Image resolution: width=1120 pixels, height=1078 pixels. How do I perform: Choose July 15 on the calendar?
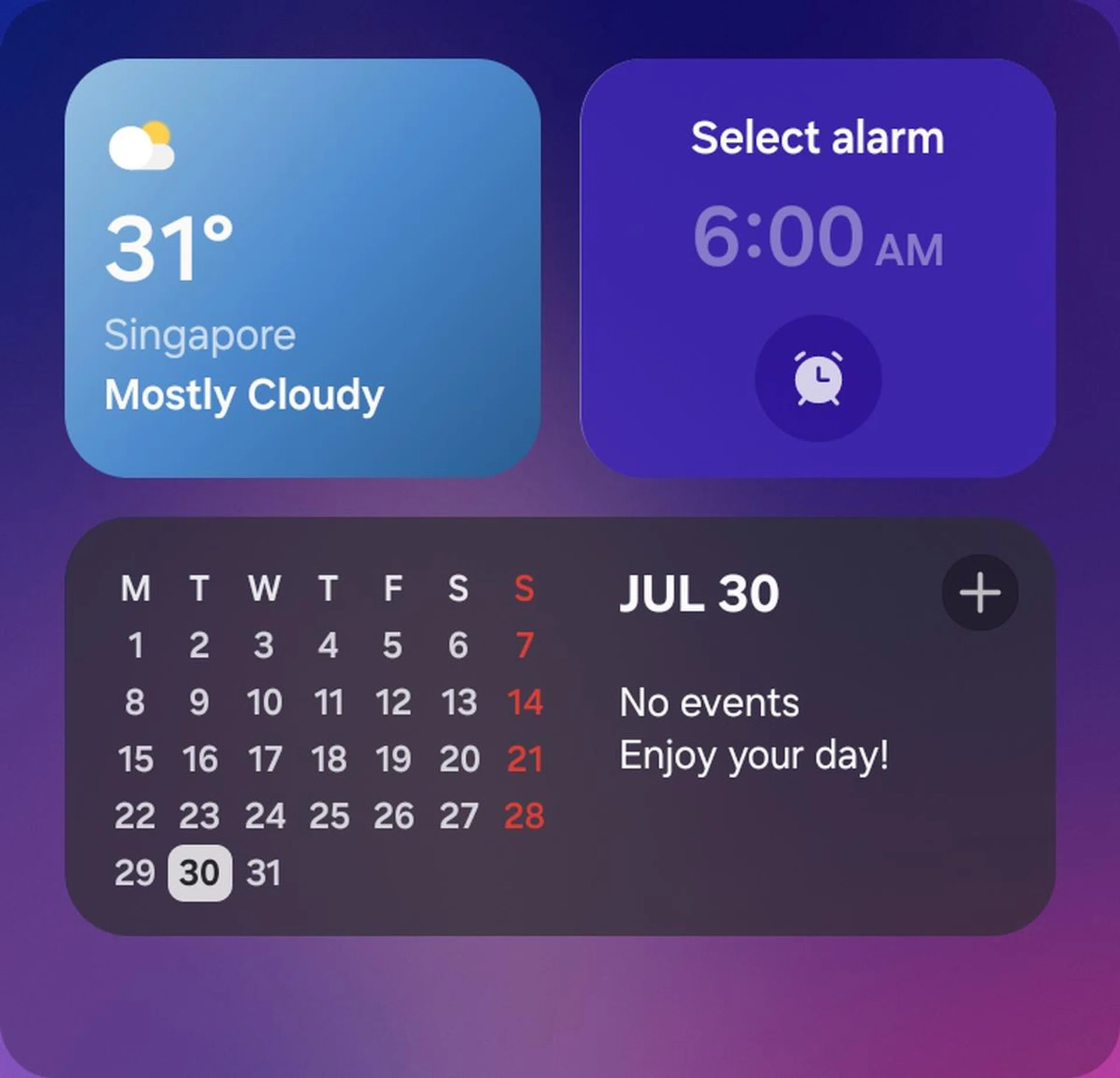(135, 759)
